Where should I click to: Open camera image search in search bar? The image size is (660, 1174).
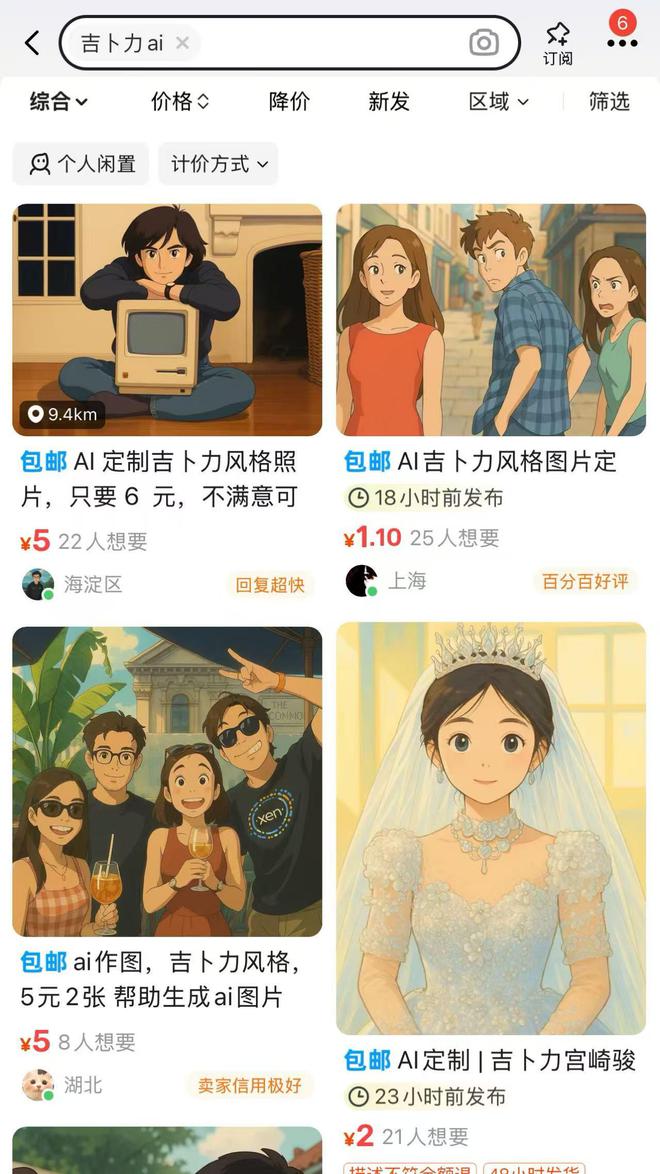(484, 43)
